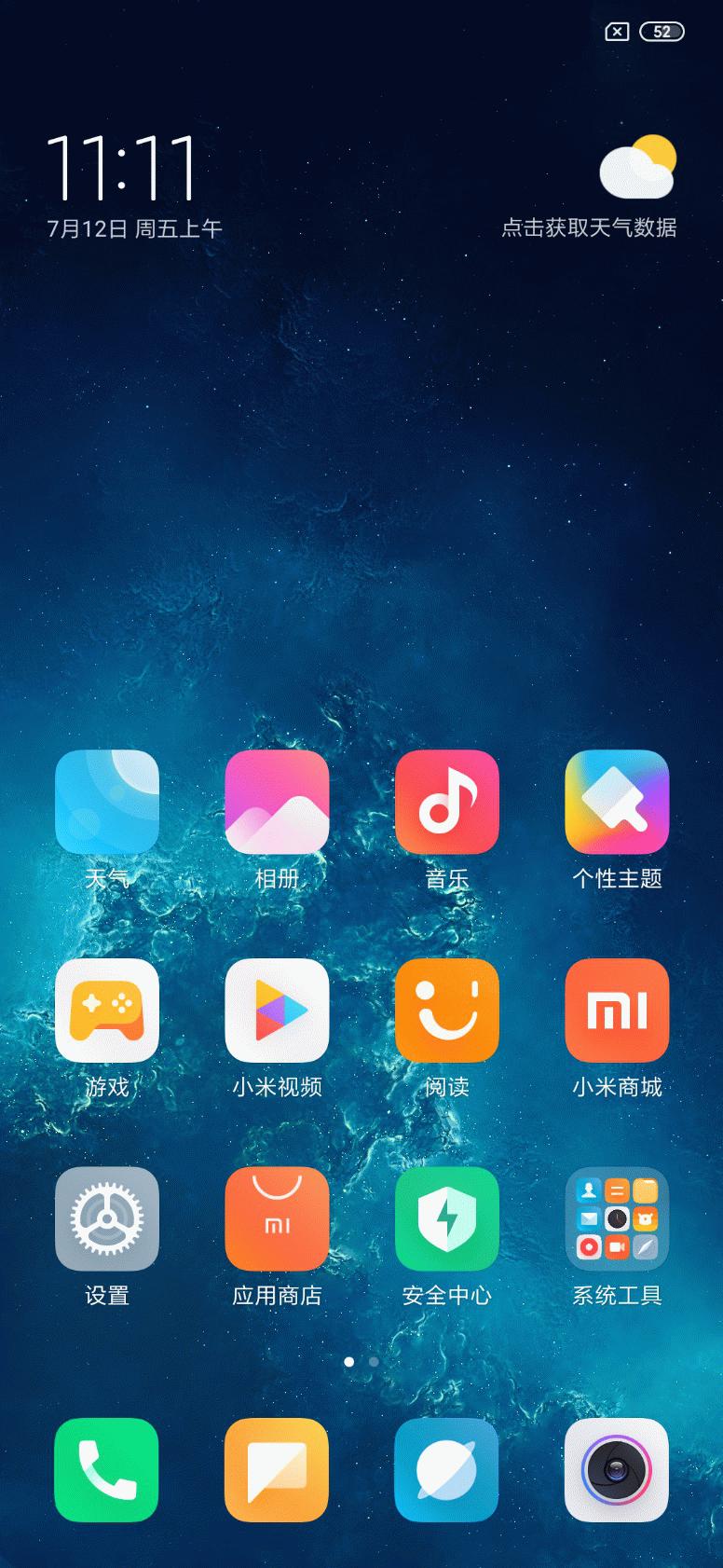Launch the 音乐 music app
The image size is (723, 1568).
(447, 802)
